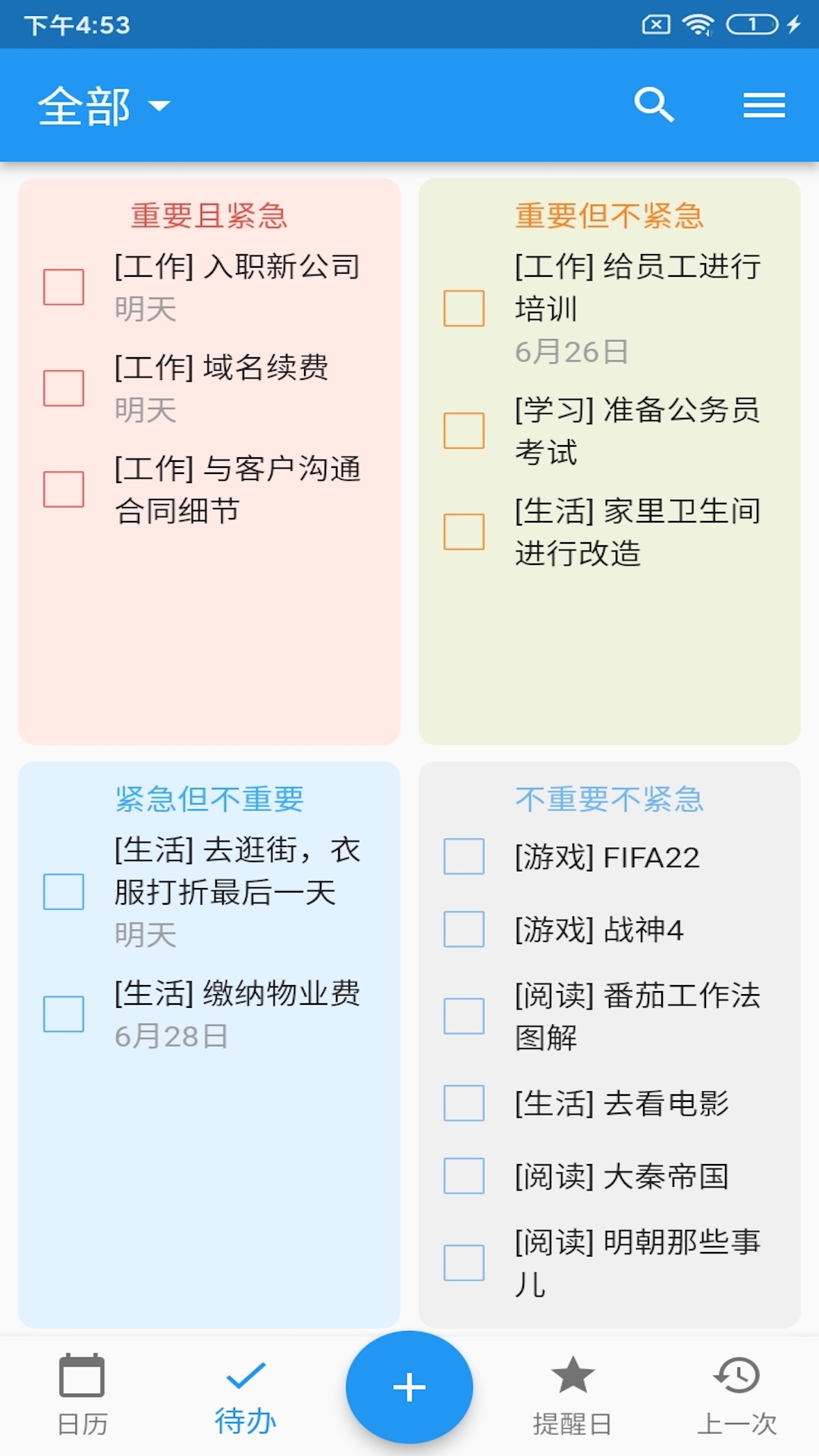Mark 战神4 as finished

[464, 929]
